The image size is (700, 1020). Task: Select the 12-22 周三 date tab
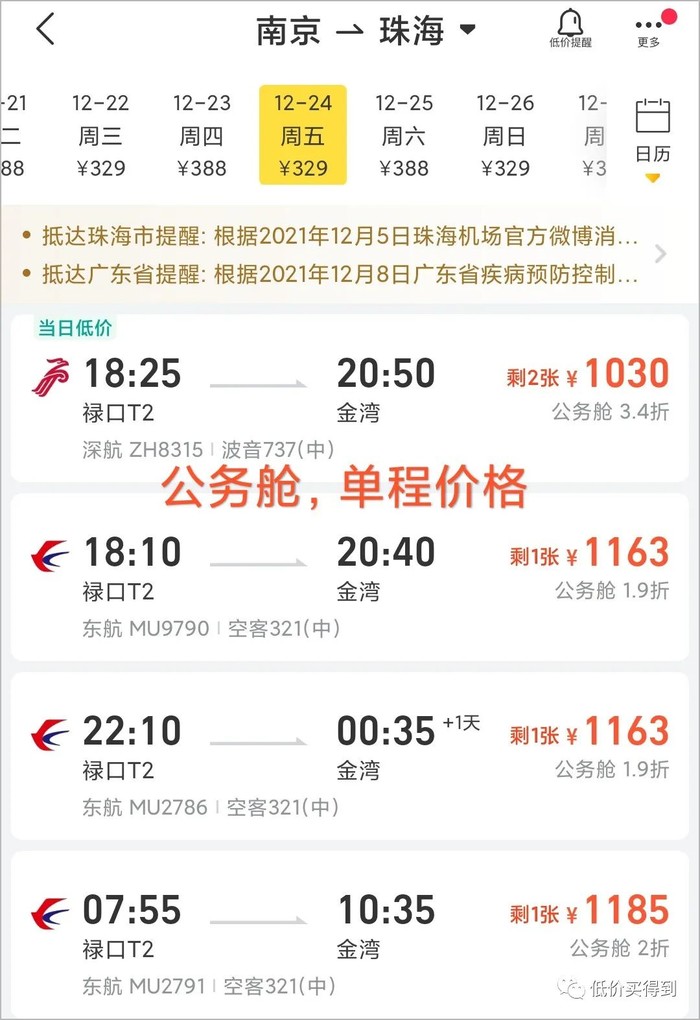[101, 135]
